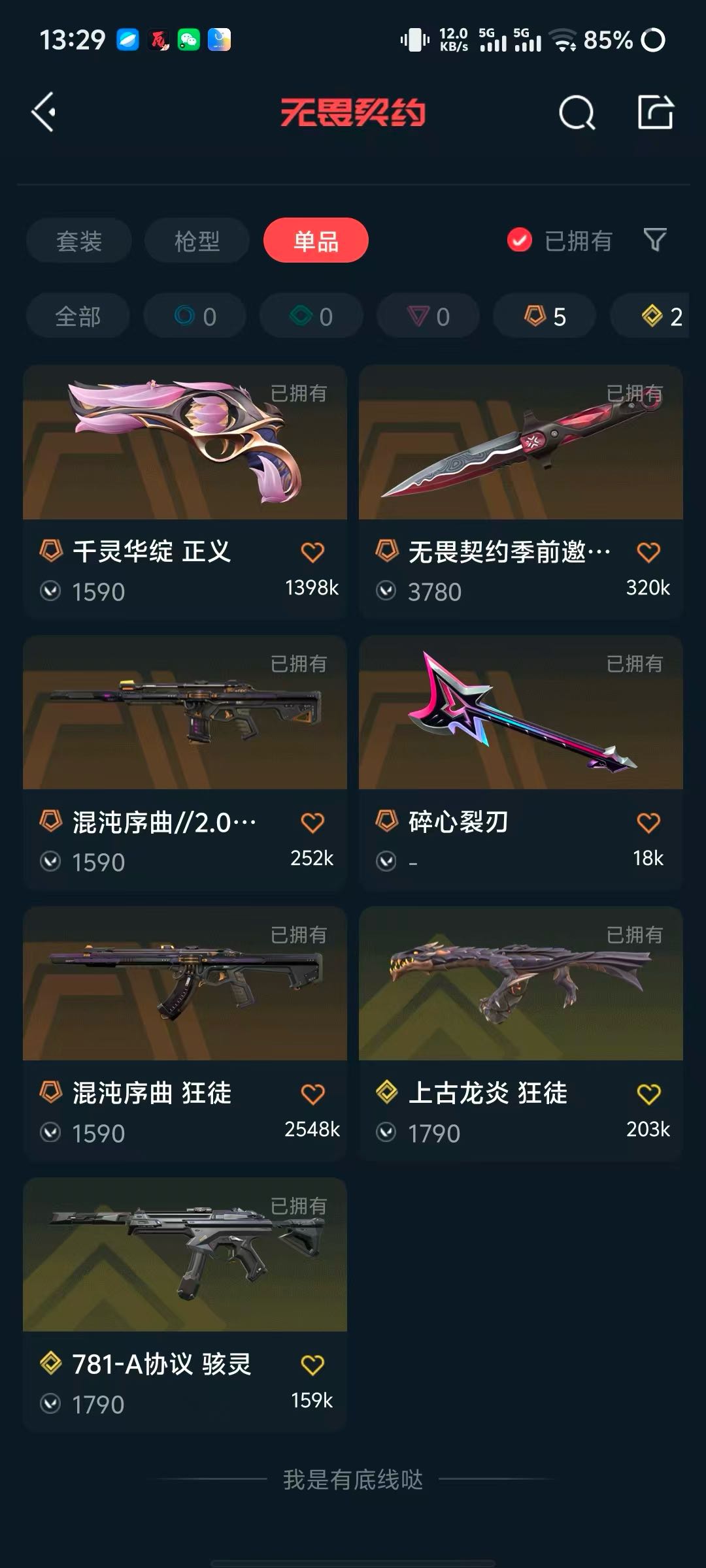Filter by the orange tier chip showing 5
The height and width of the screenshot is (1568, 706).
coord(545,316)
